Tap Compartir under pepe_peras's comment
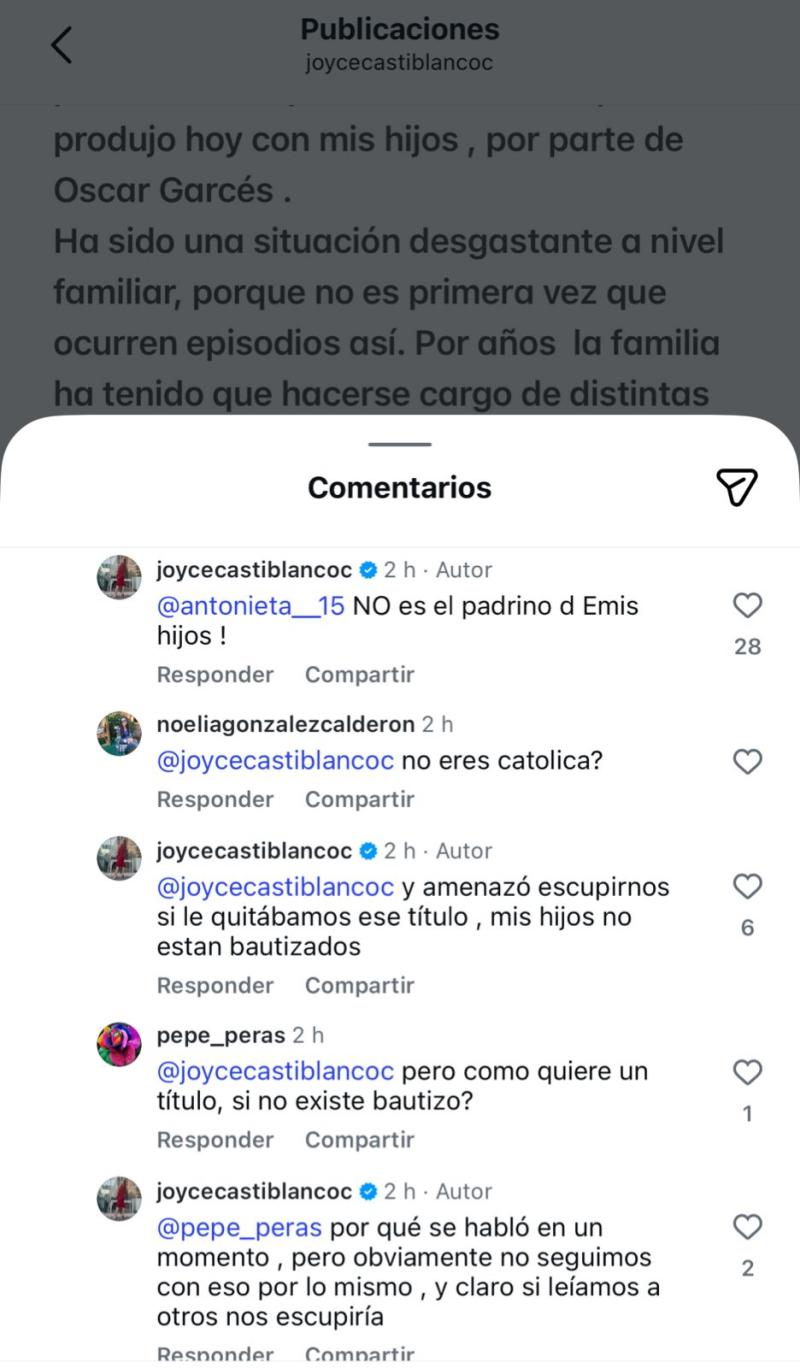The height and width of the screenshot is (1368, 800). tap(360, 1139)
